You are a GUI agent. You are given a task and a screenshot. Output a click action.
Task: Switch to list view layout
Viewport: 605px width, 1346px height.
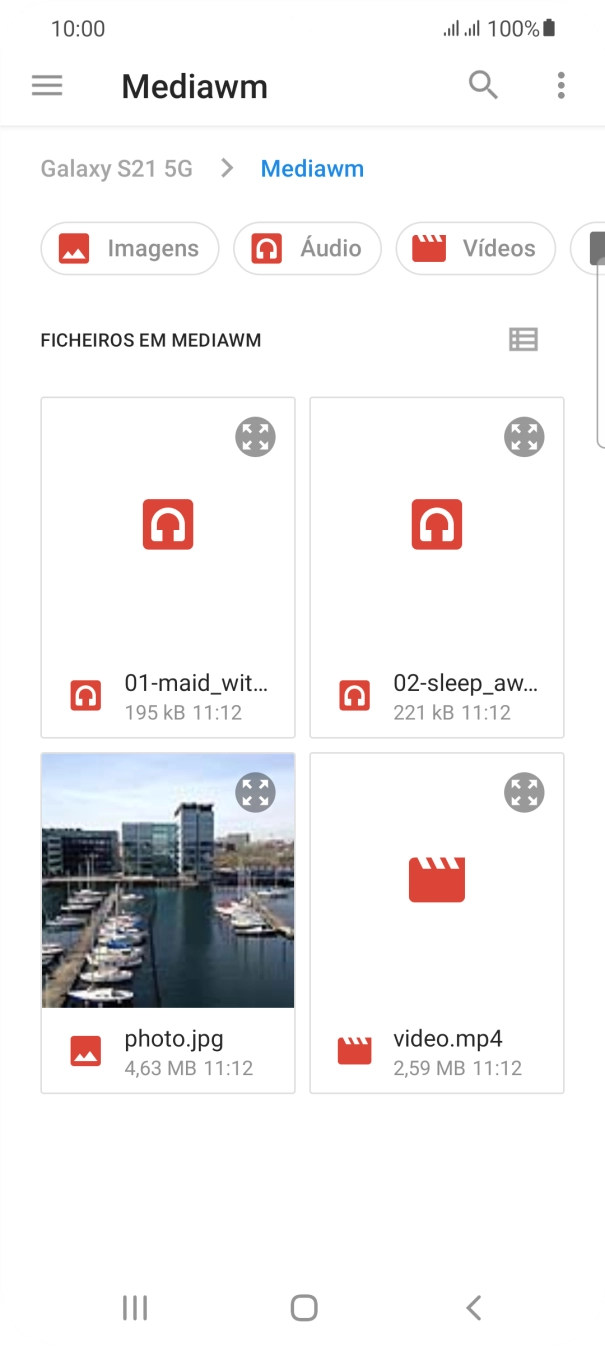[x=523, y=340]
